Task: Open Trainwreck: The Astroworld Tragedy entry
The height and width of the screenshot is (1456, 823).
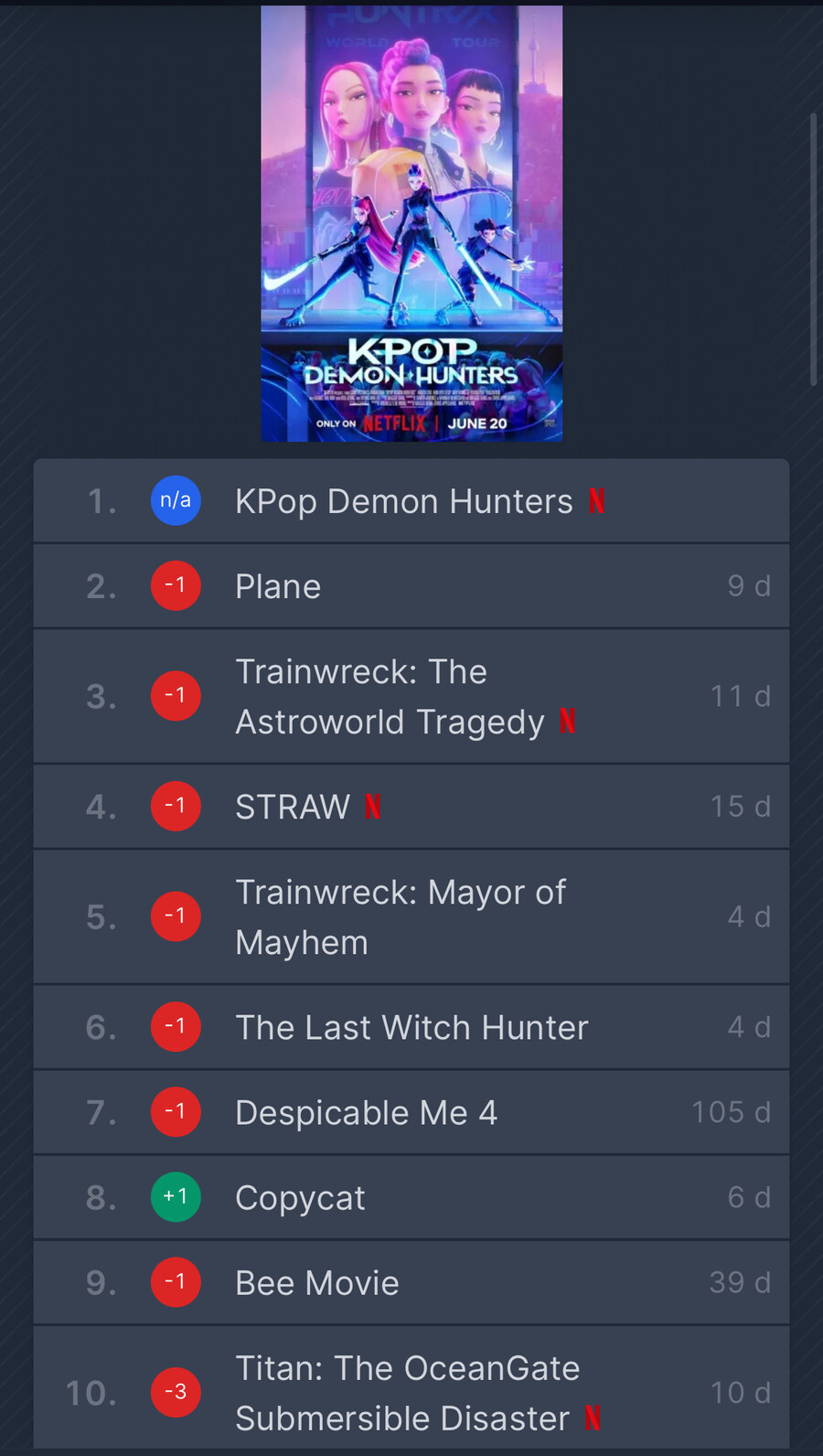Action: point(389,697)
